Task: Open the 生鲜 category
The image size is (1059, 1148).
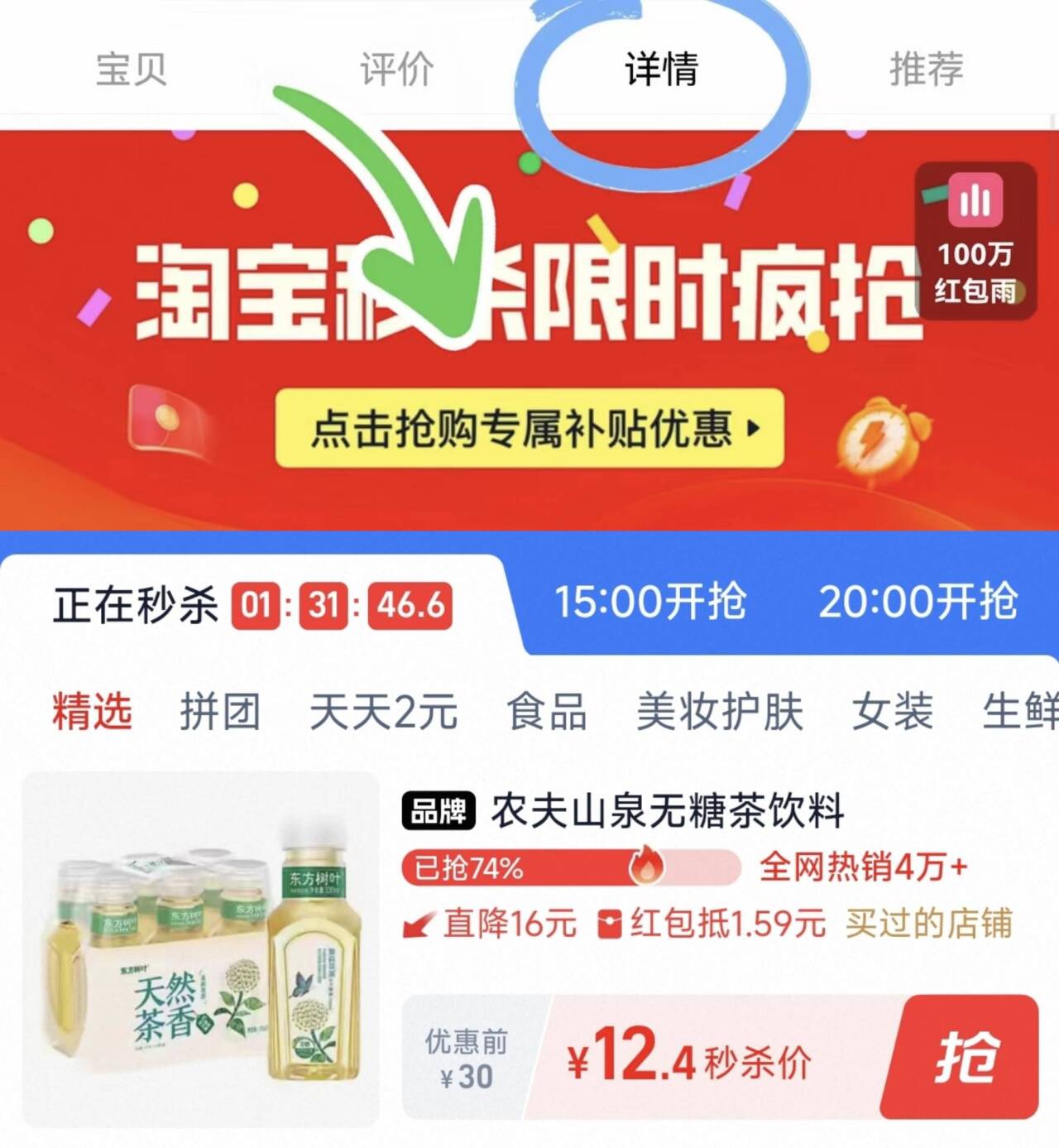Action: pyautogui.click(x=1019, y=711)
